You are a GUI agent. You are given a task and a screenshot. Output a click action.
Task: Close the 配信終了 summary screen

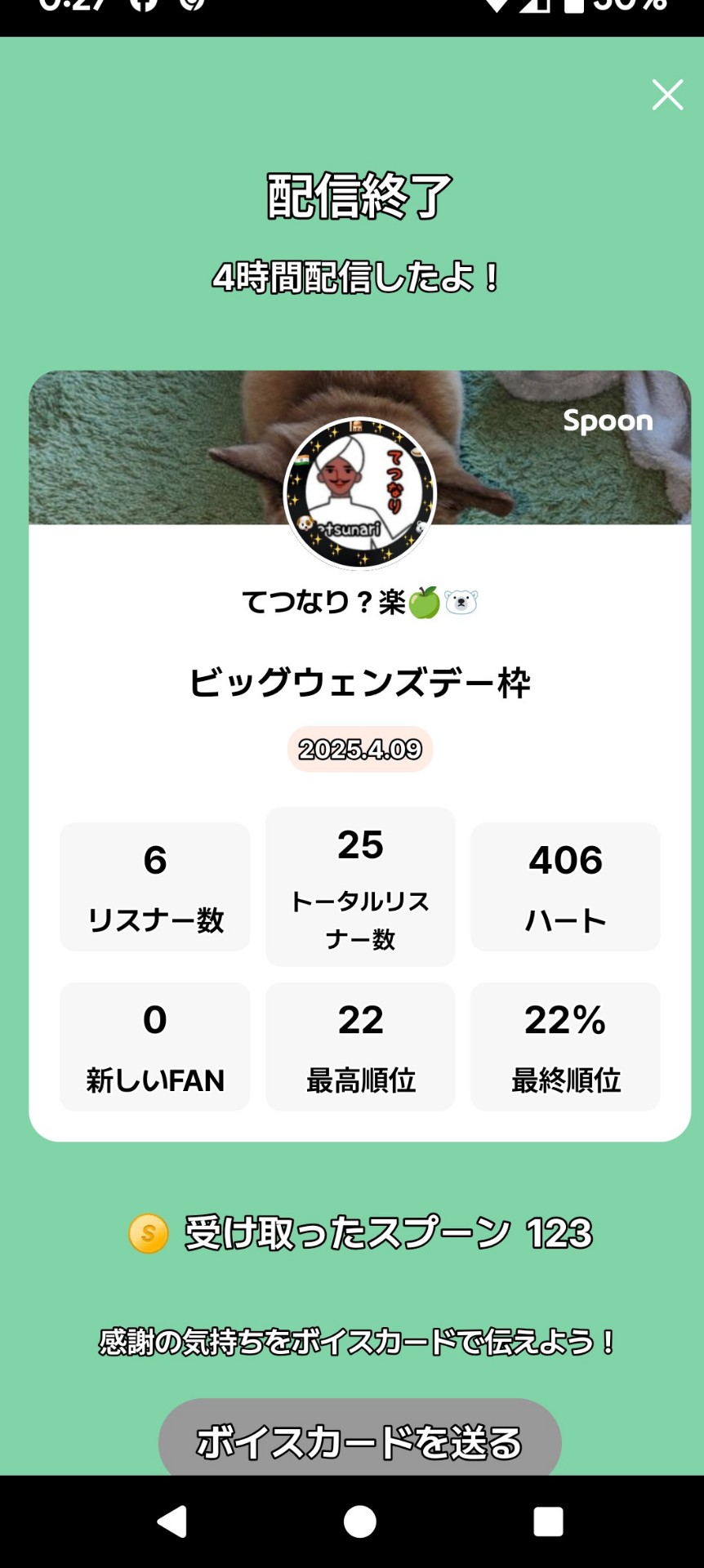667,95
